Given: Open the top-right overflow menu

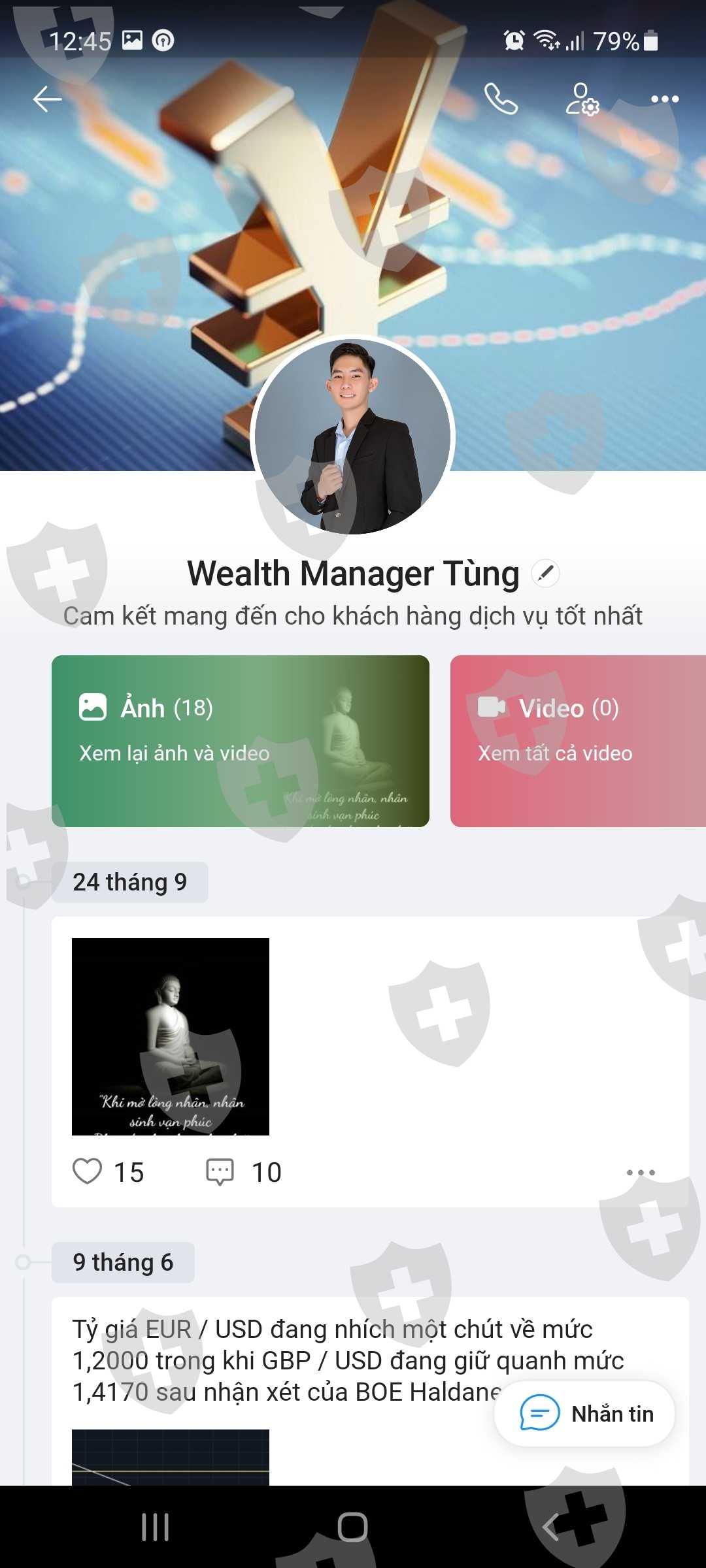Looking at the screenshot, I should tap(665, 99).
